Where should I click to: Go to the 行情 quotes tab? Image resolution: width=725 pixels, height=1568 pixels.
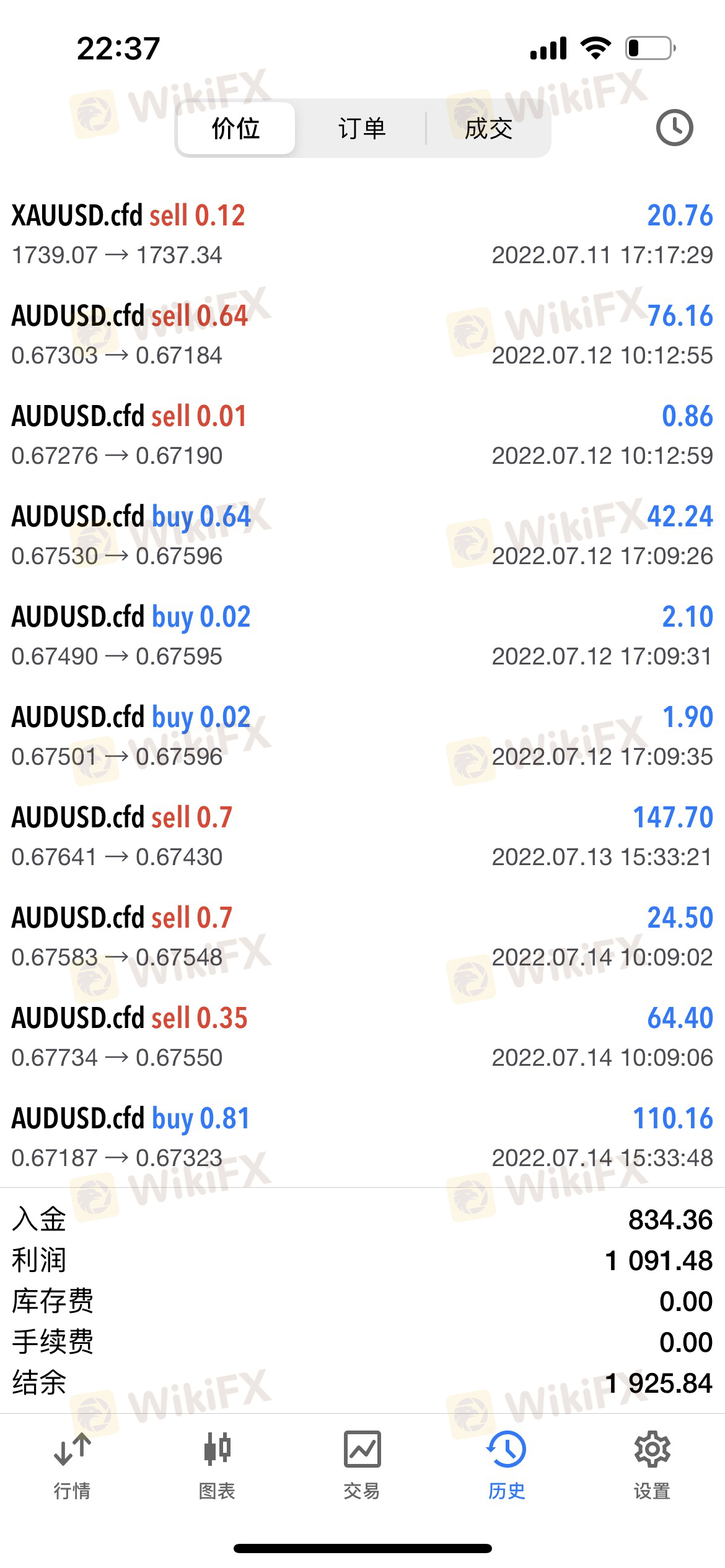point(72,1465)
